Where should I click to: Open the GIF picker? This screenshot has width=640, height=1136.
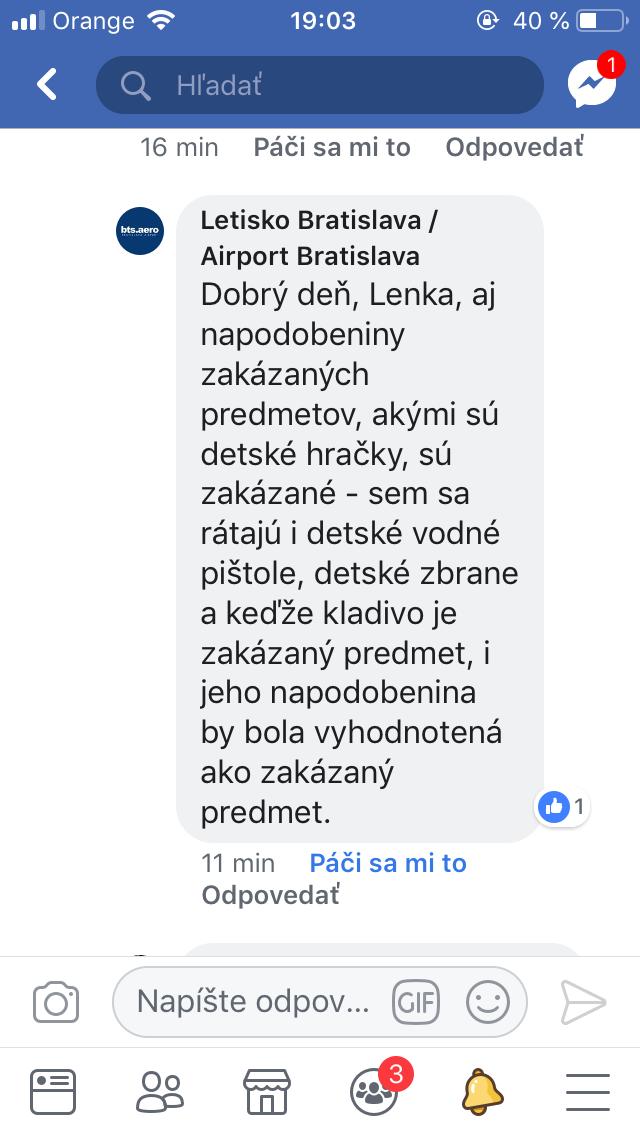(x=417, y=1001)
